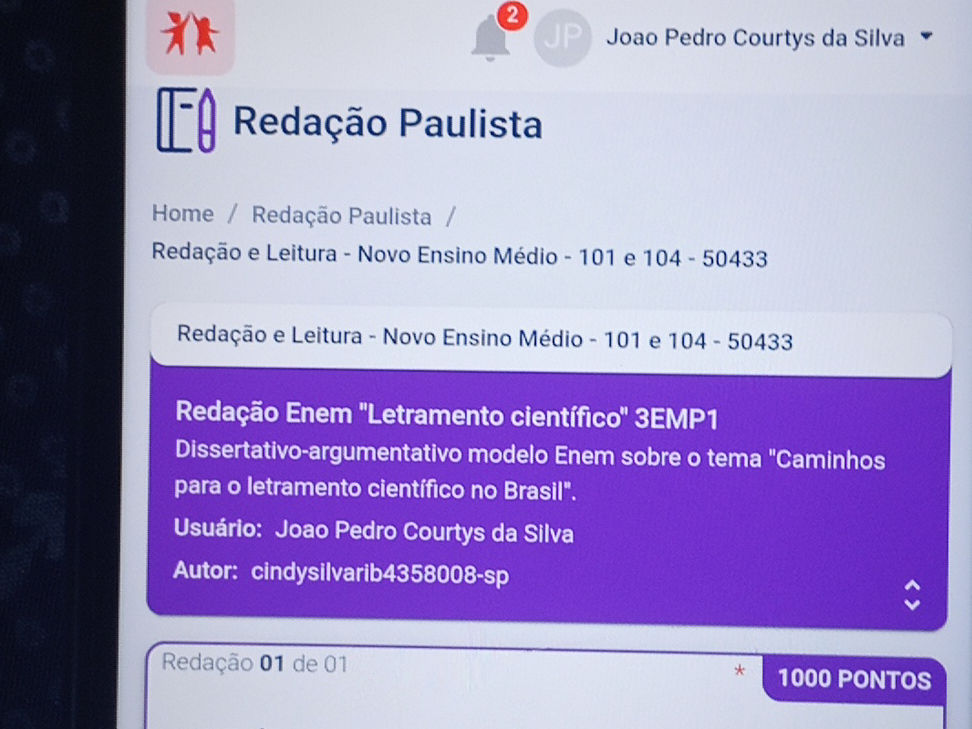Go to the Home breadcrumb link
Image resolution: width=972 pixels, height=729 pixels.
click(183, 214)
